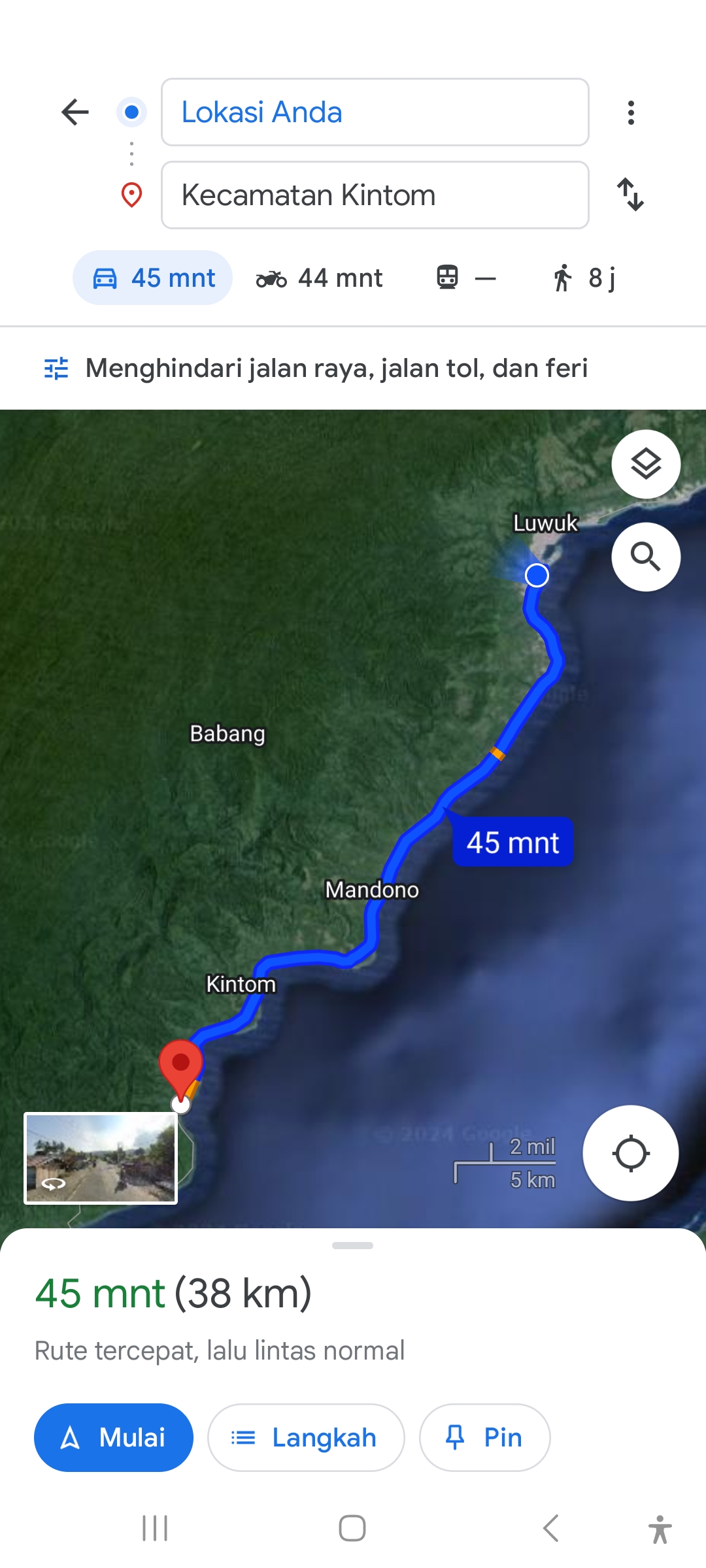
Task: Center map on my location
Action: (x=631, y=1153)
